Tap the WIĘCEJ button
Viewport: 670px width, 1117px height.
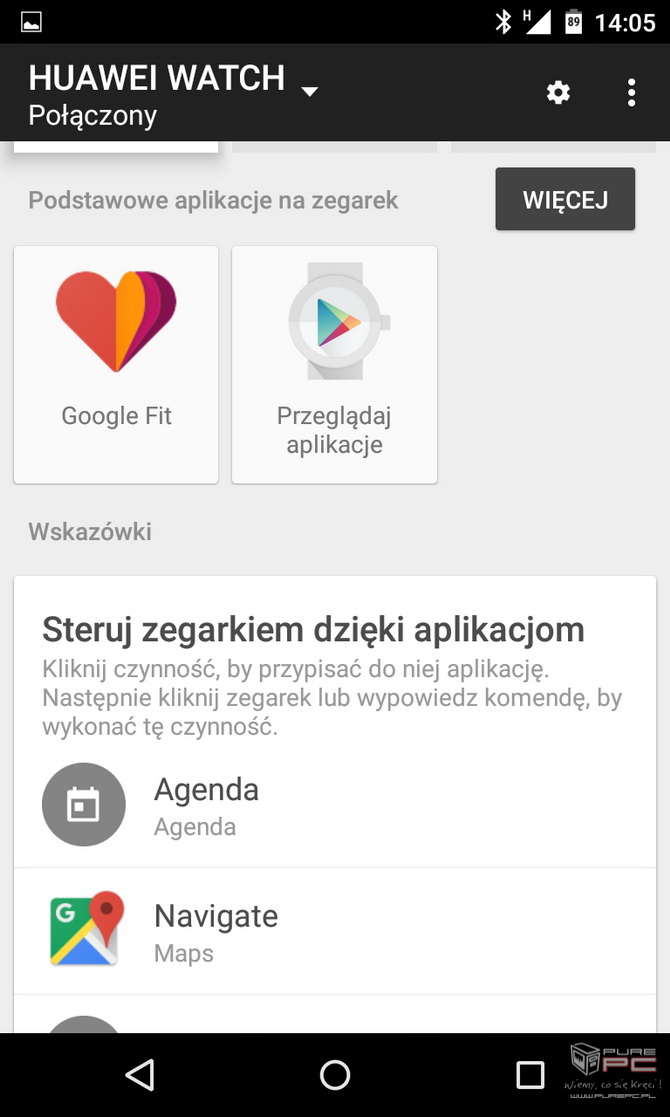[565, 199]
